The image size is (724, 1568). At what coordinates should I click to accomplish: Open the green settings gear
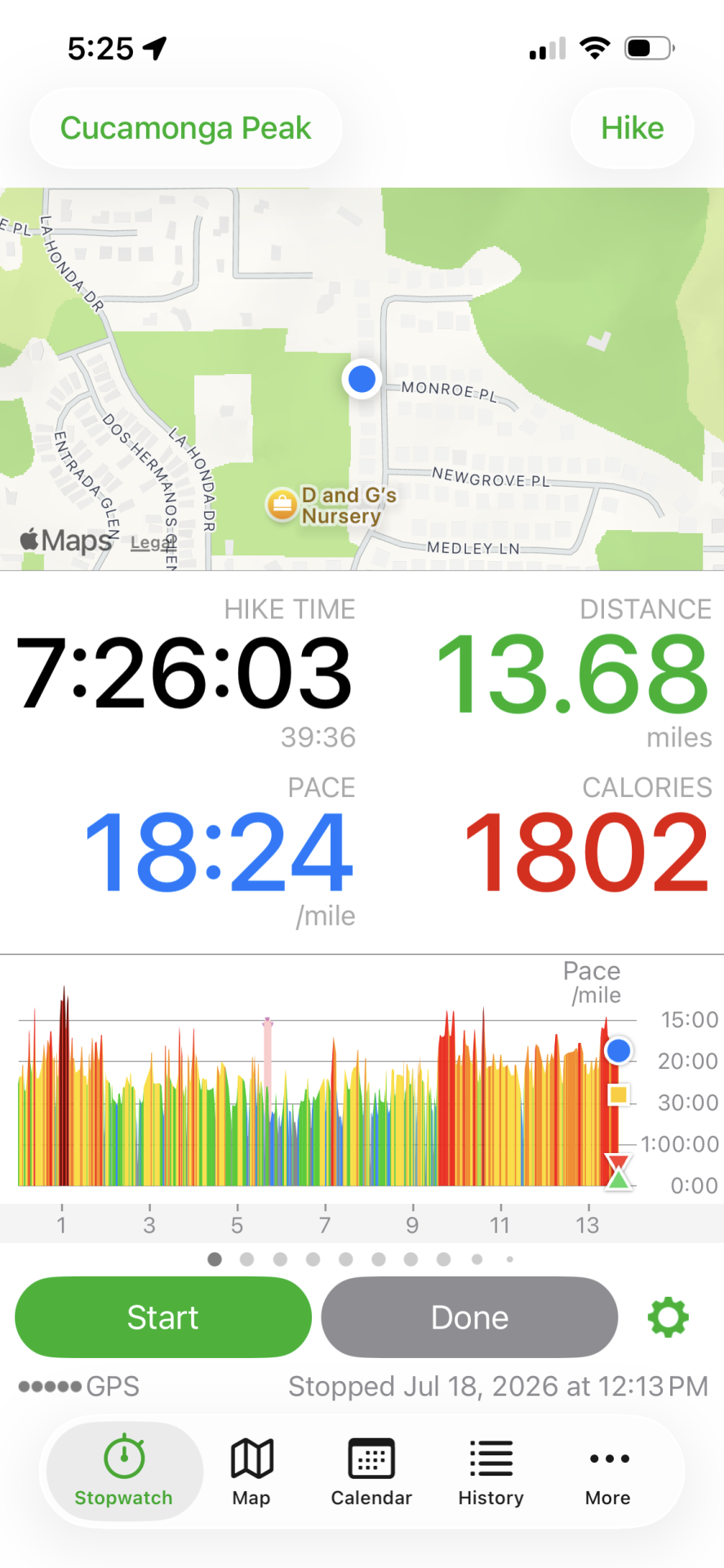(668, 1317)
